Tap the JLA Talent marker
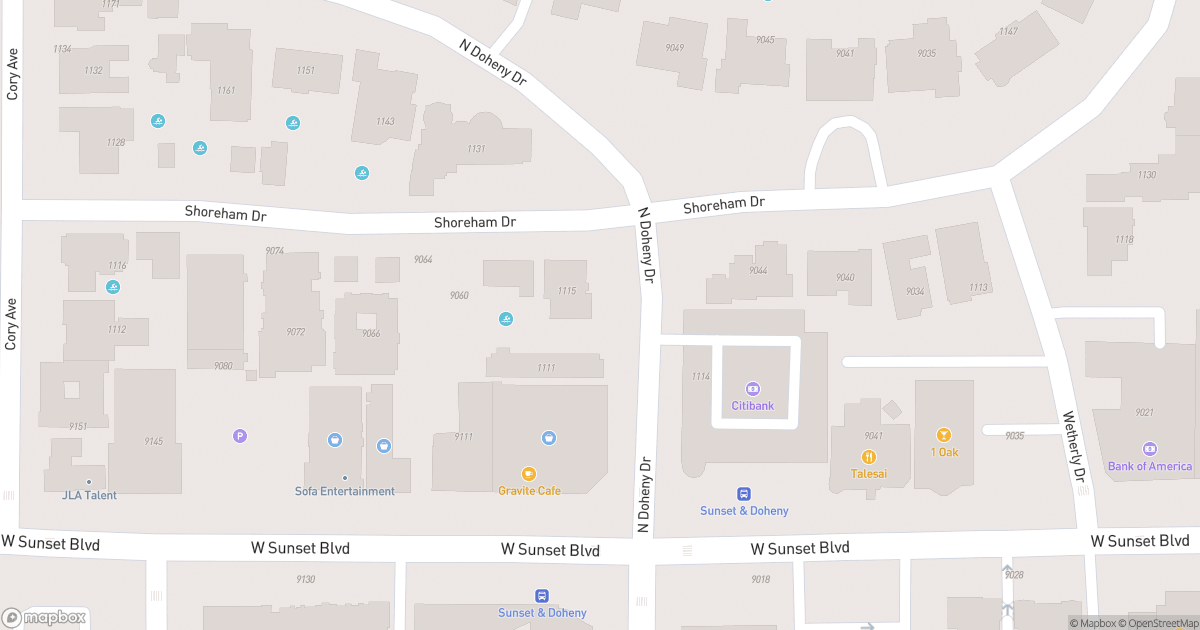 89,483
